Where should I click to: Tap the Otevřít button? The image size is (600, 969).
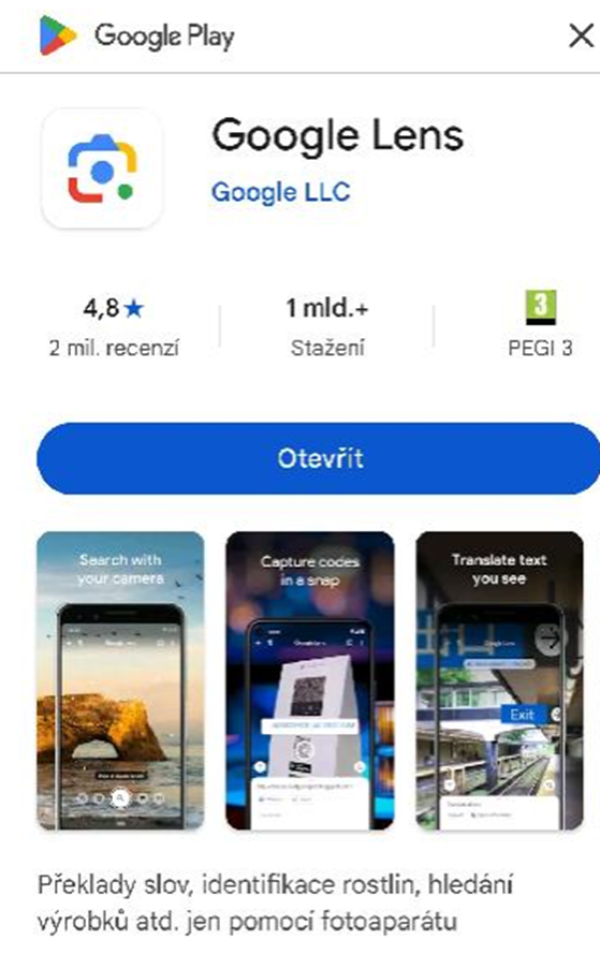pos(320,459)
